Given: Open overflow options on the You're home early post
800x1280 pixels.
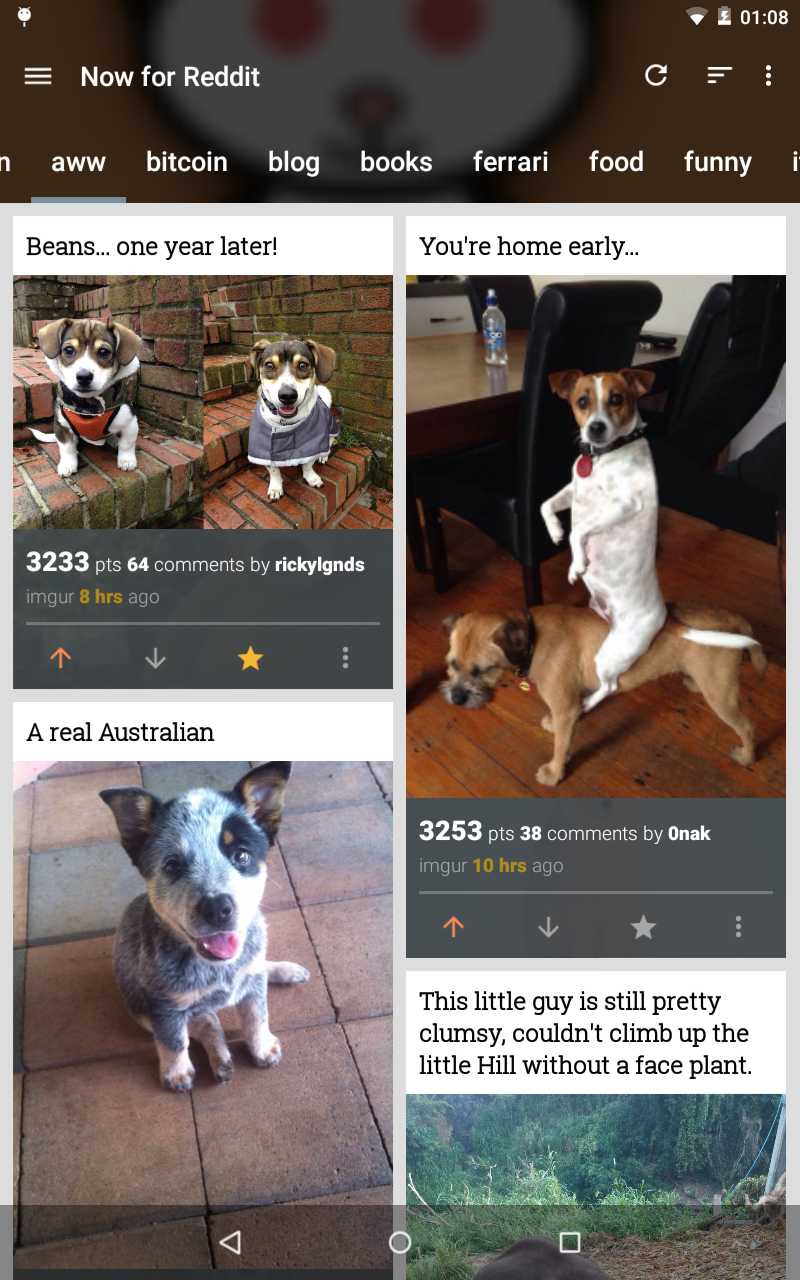Looking at the screenshot, I should pyautogui.click(x=738, y=926).
